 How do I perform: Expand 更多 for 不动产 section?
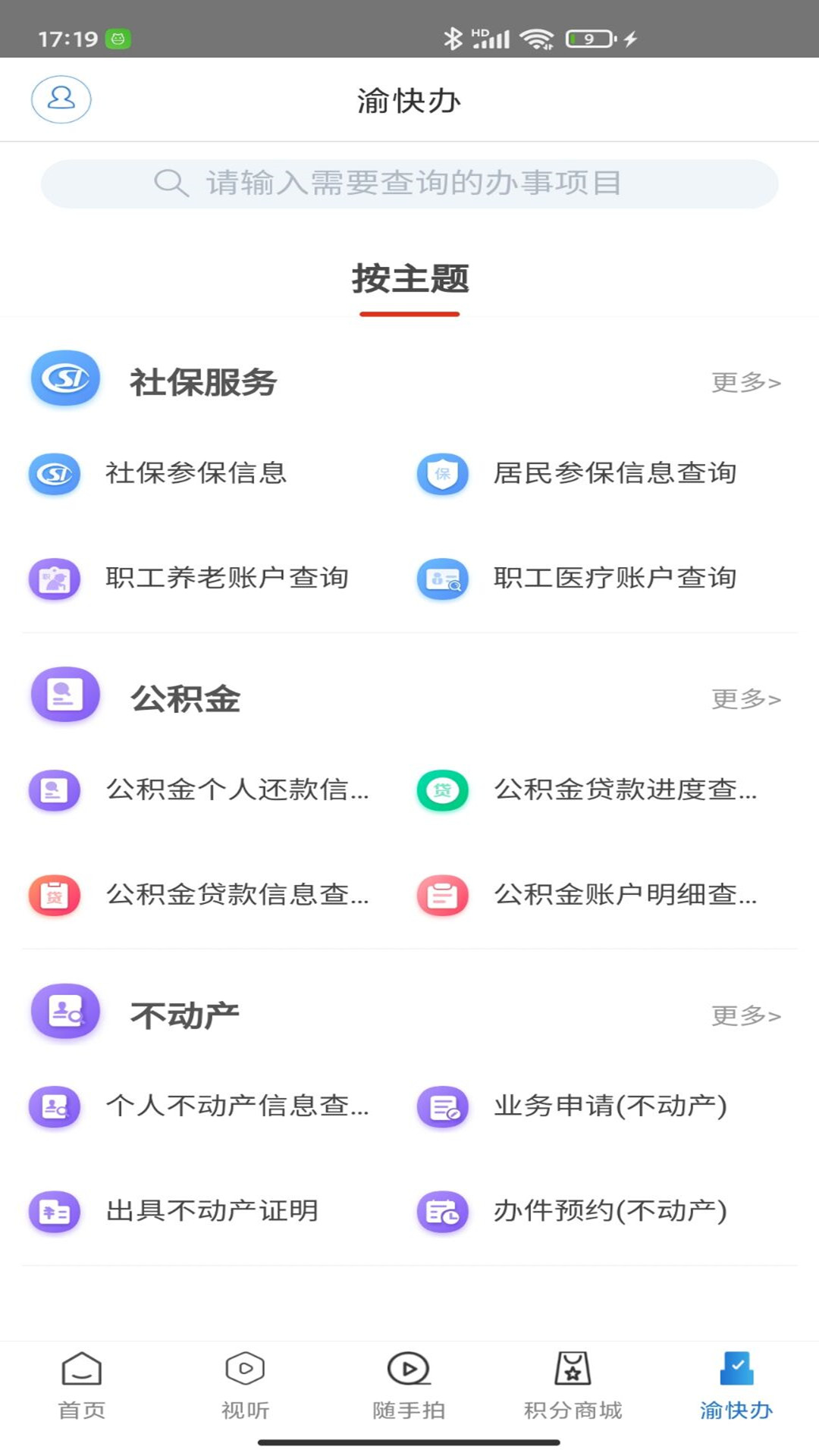(x=745, y=1016)
